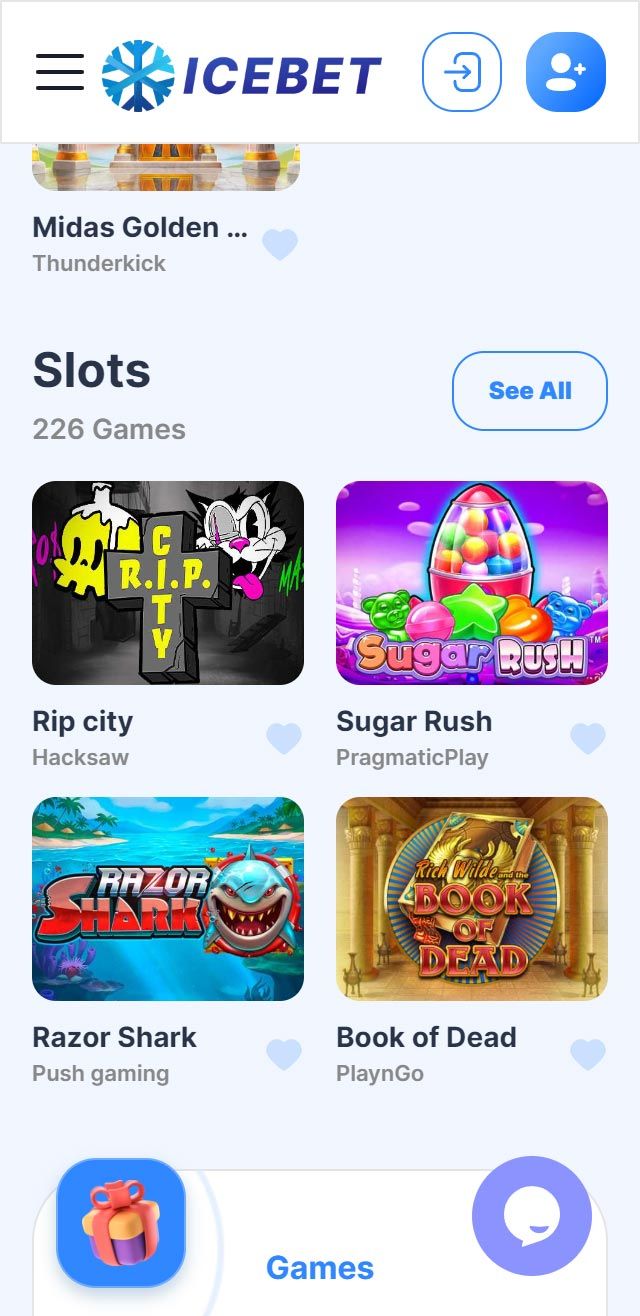The image size is (640, 1316).
Task: Favorite Book of Dead
Action: pyautogui.click(x=588, y=1055)
